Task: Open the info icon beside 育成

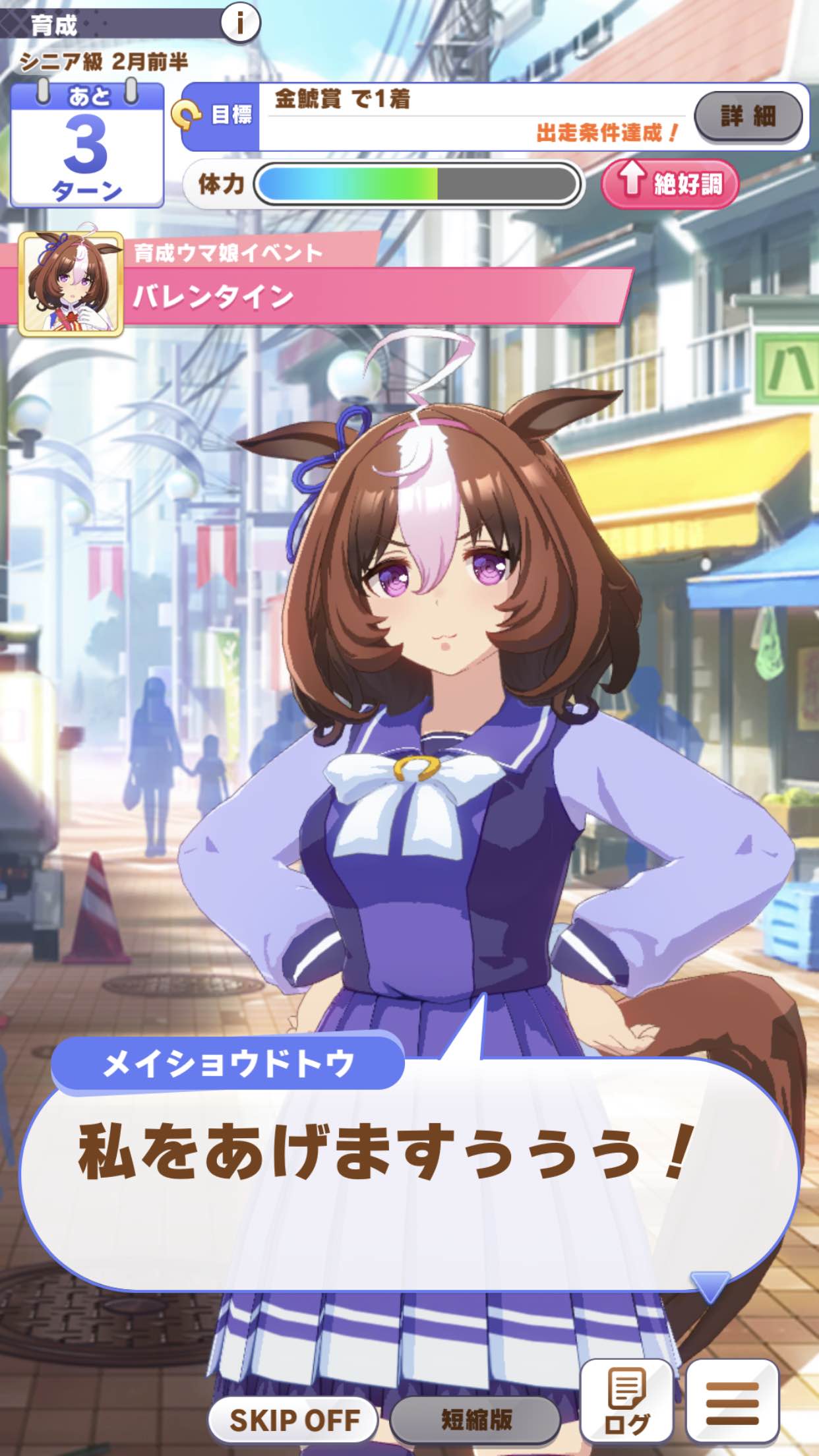Action: [240, 23]
